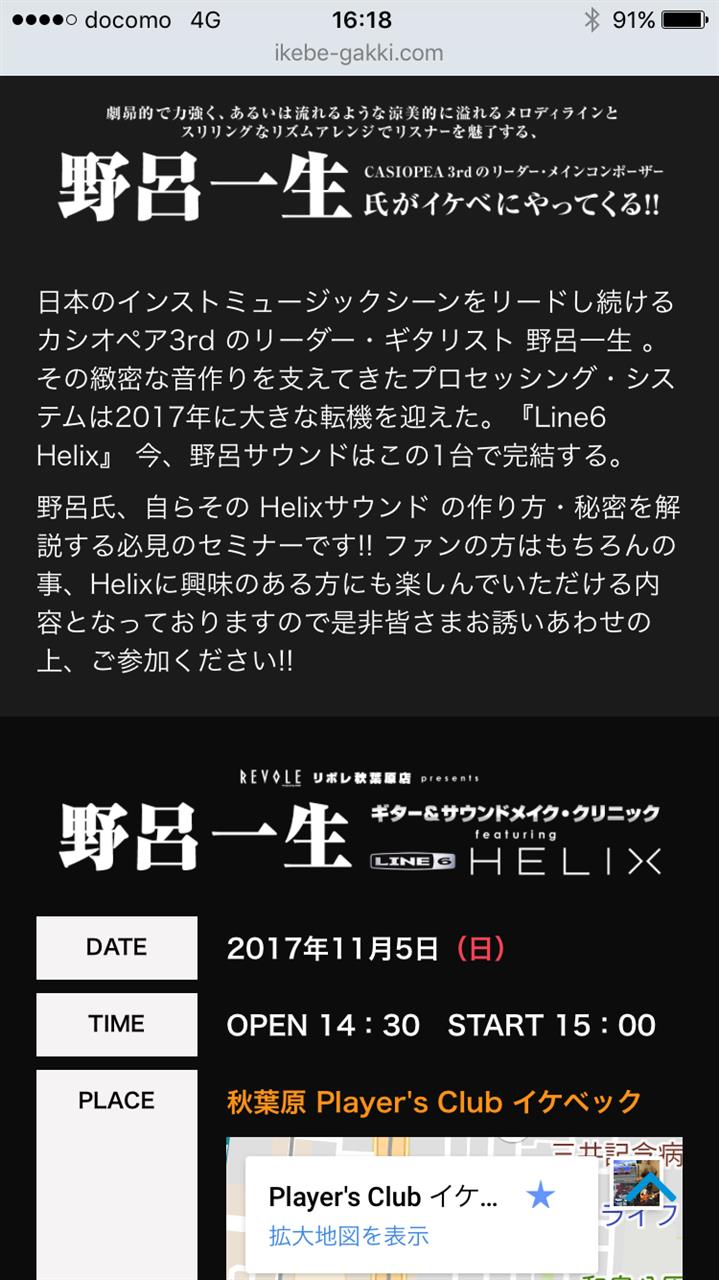Tap the blue star on the map card
The width and height of the screenshot is (719, 1280).
(540, 1195)
